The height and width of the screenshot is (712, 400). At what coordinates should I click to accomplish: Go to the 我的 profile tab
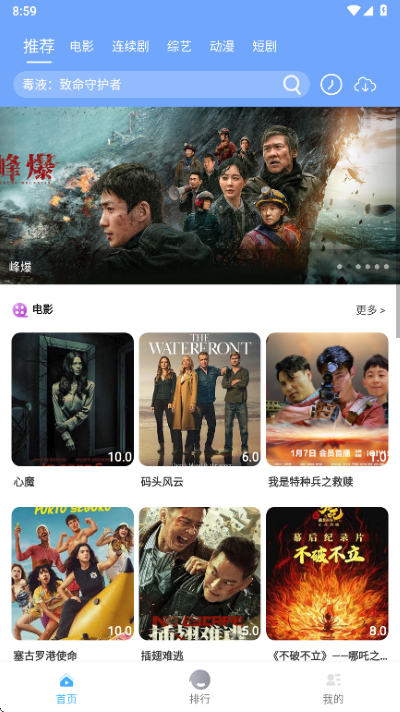coord(333,687)
